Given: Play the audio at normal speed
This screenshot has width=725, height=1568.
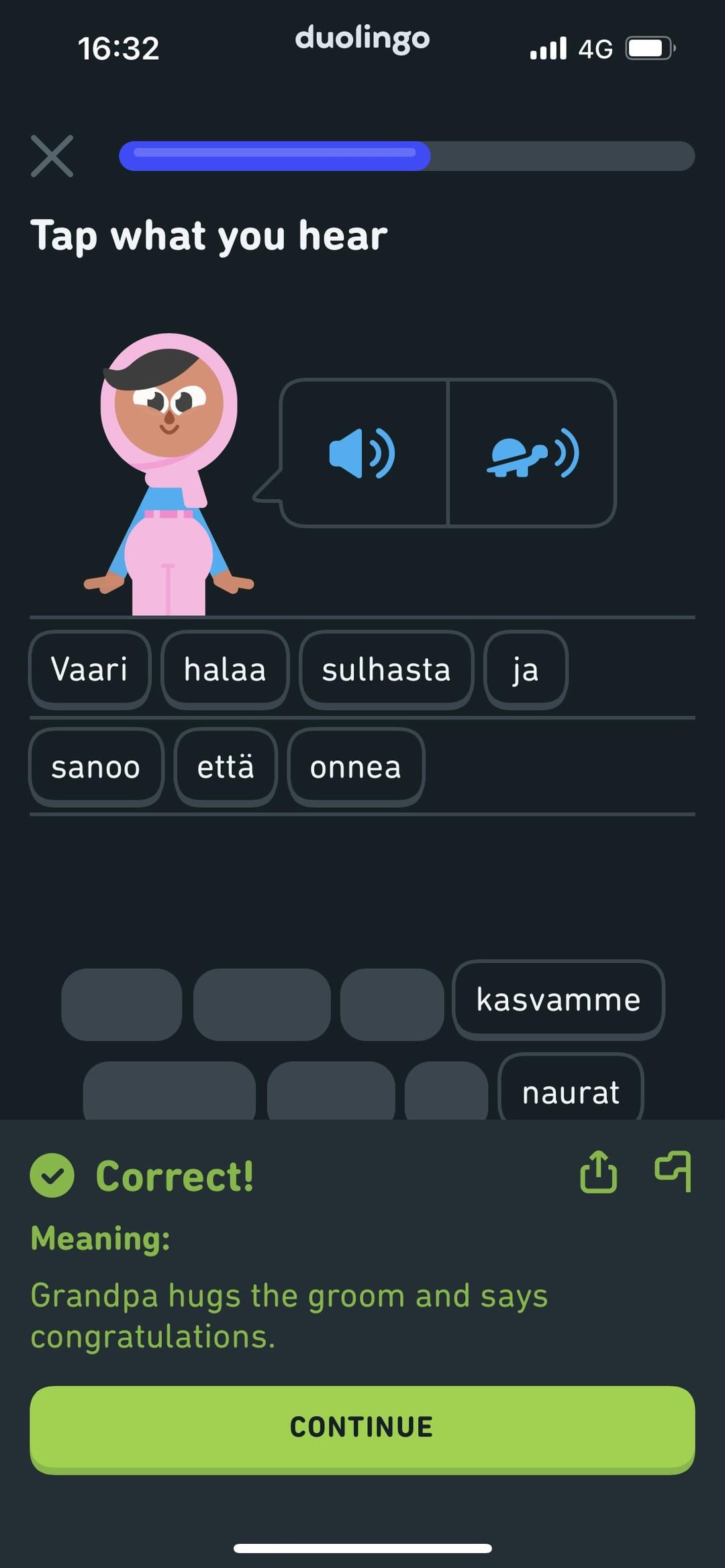Looking at the screenshot, I should [x=363, y=453].
